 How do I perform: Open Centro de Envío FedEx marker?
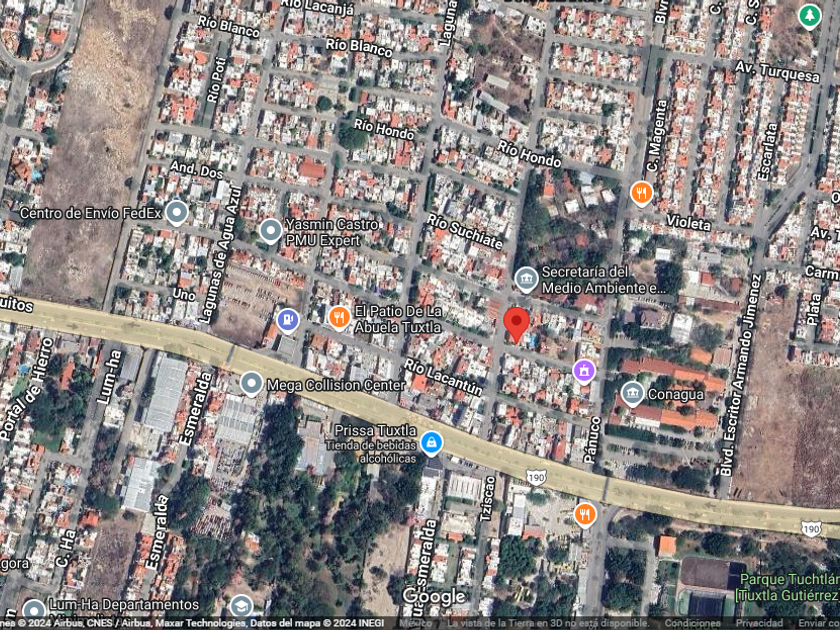click(x=177, y=212)
